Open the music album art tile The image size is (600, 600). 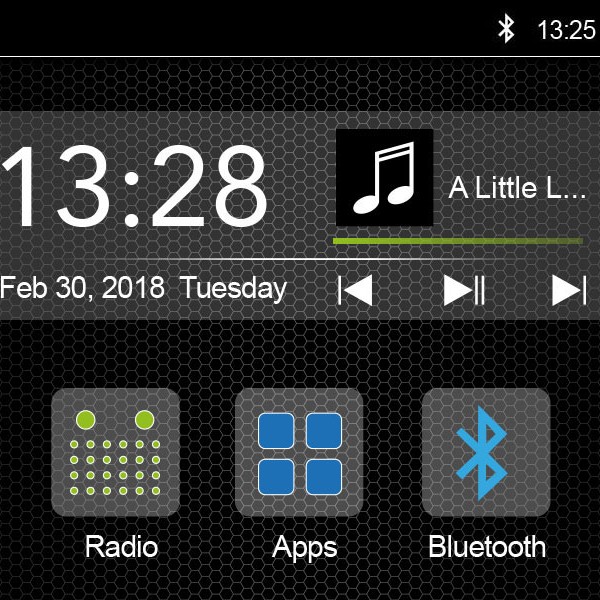tap(385, 177)
